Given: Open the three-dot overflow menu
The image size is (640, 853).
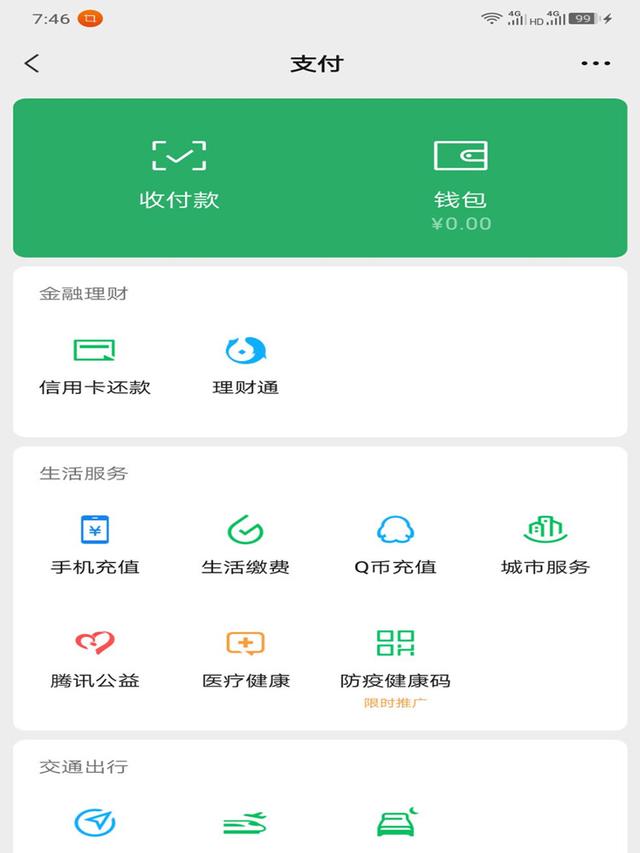Looking at the screenshot, I should pos(595,64).
